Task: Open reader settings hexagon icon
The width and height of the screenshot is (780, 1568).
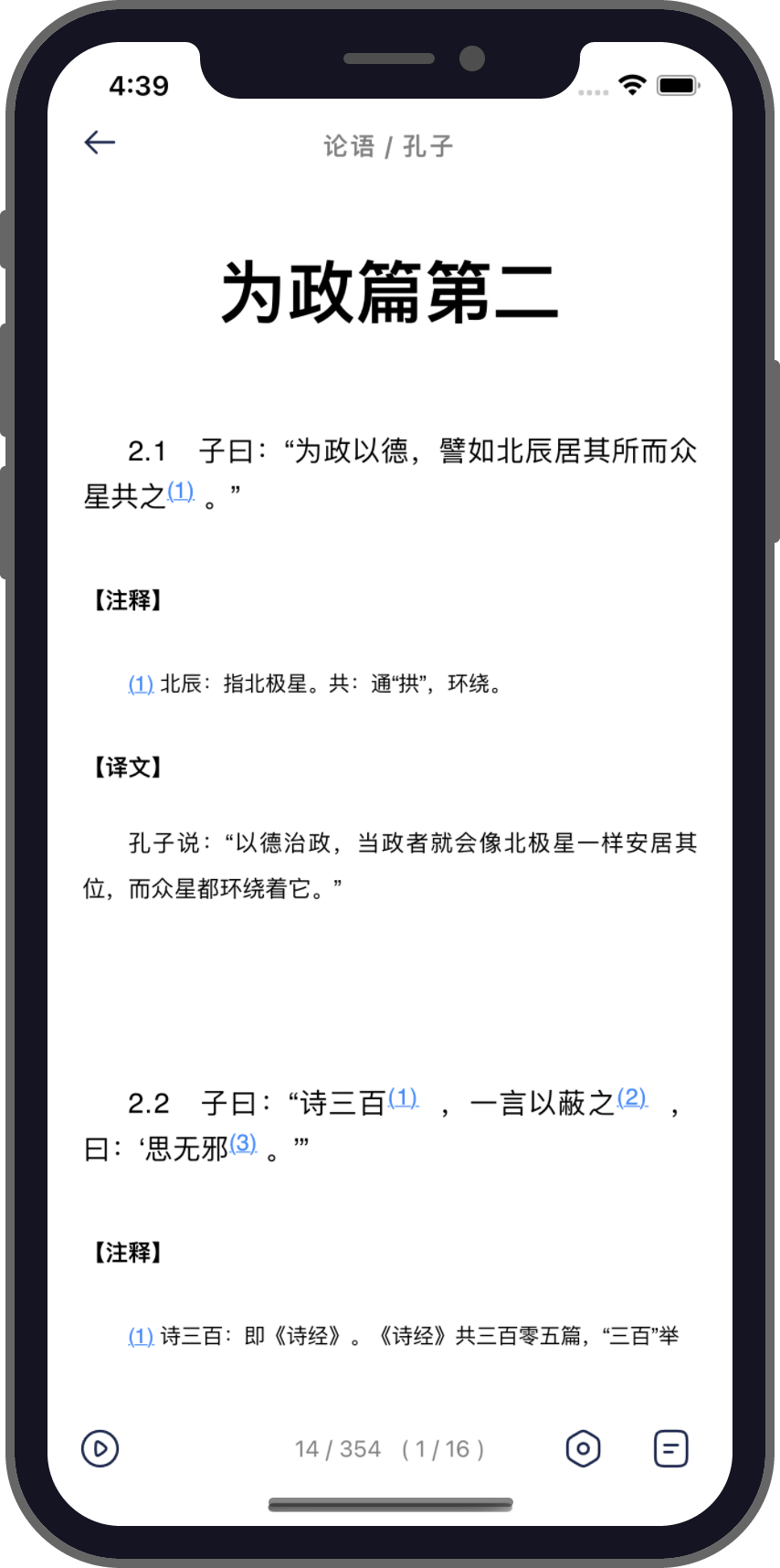Action: (x=583, y=1448)
